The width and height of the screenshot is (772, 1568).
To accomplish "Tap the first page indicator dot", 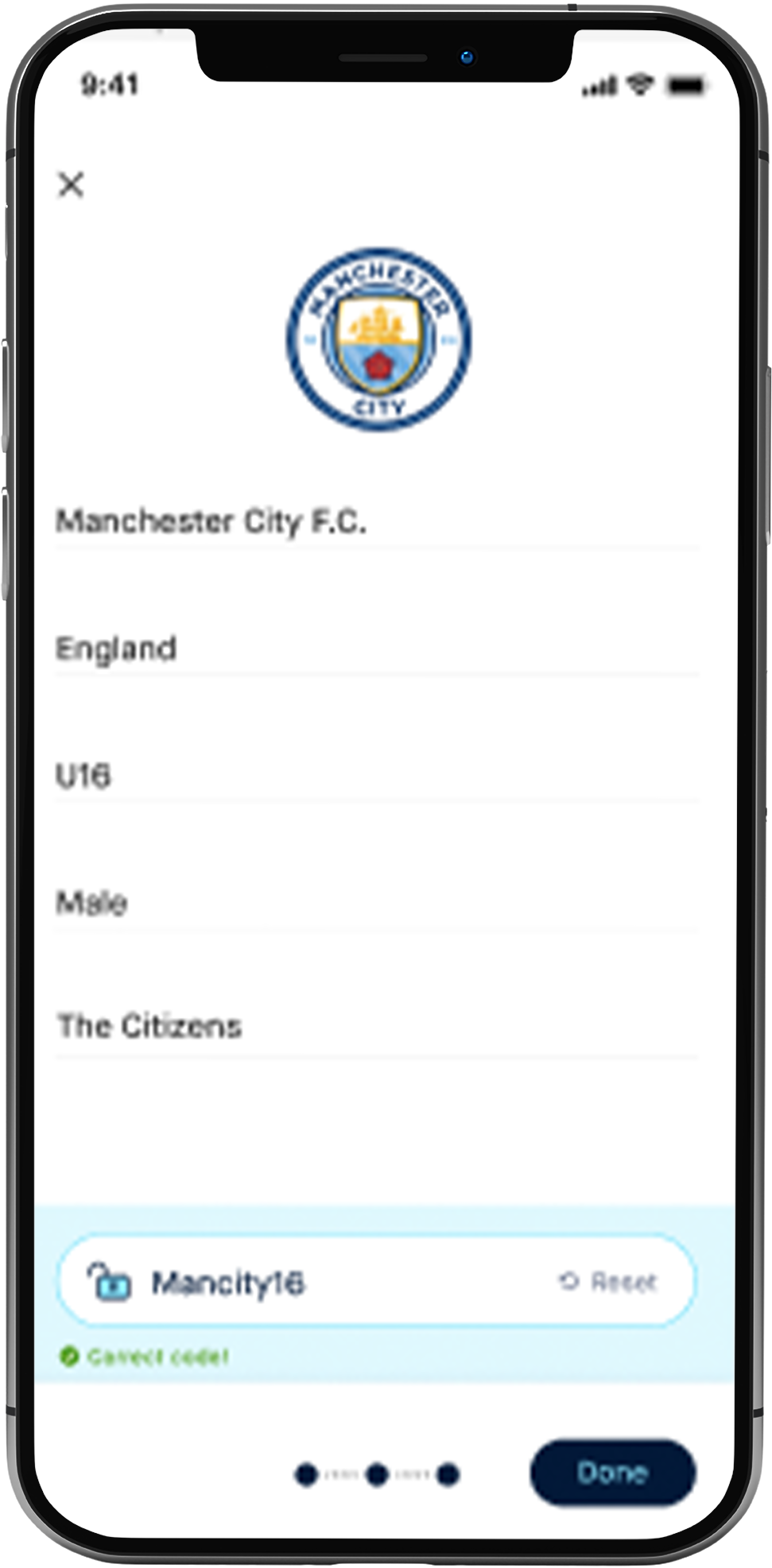I will (x=306, y=1474).
